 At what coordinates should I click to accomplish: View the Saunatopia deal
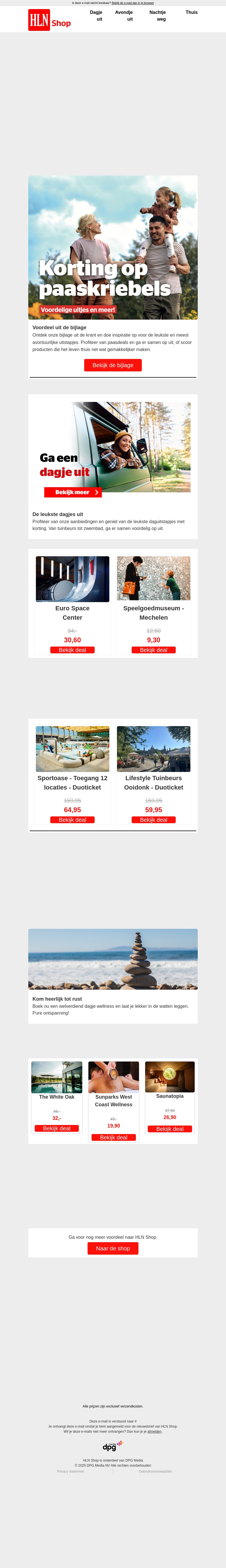coord(169,1129)
